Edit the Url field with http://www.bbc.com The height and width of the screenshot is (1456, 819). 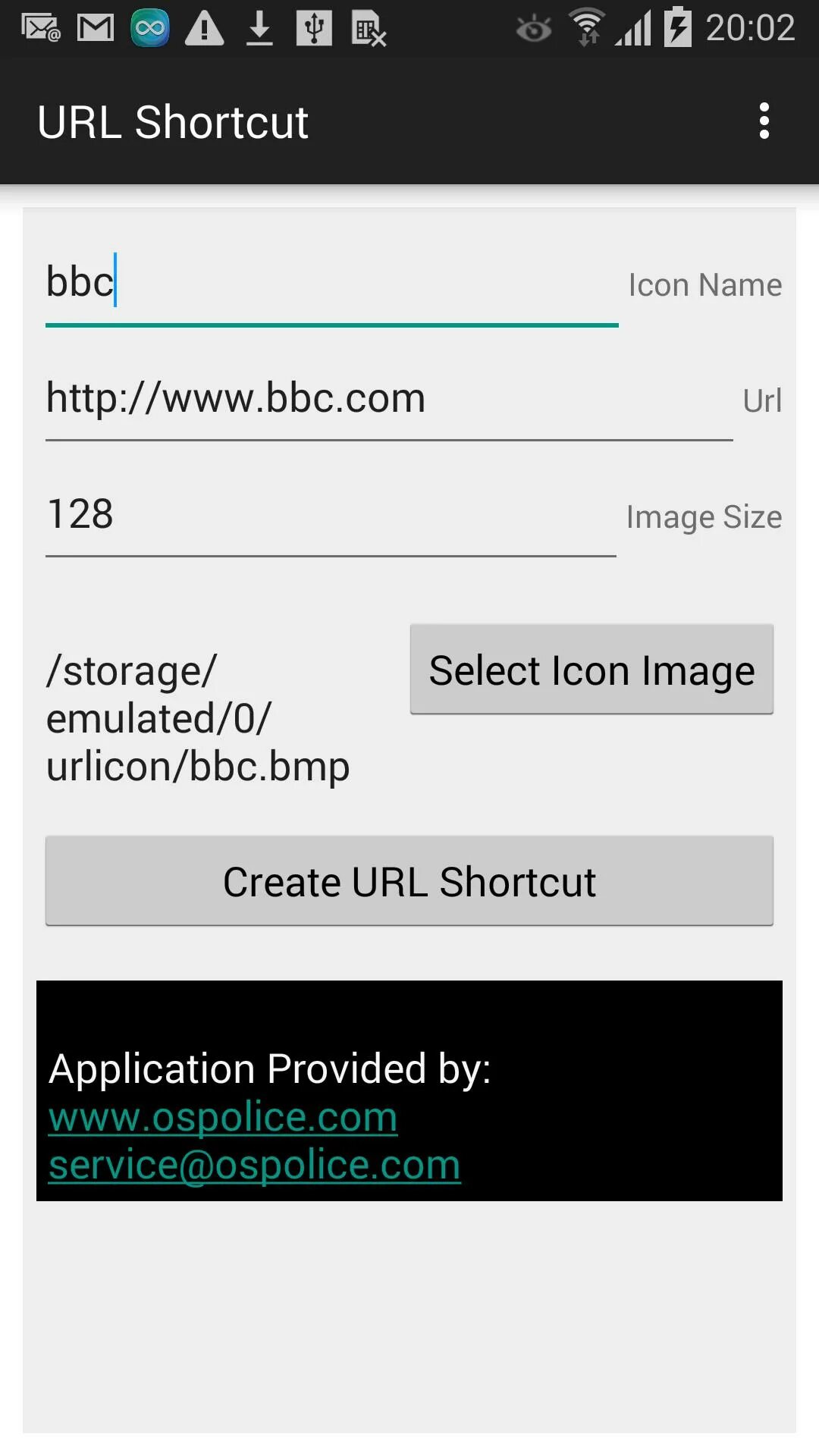(389, 400)
